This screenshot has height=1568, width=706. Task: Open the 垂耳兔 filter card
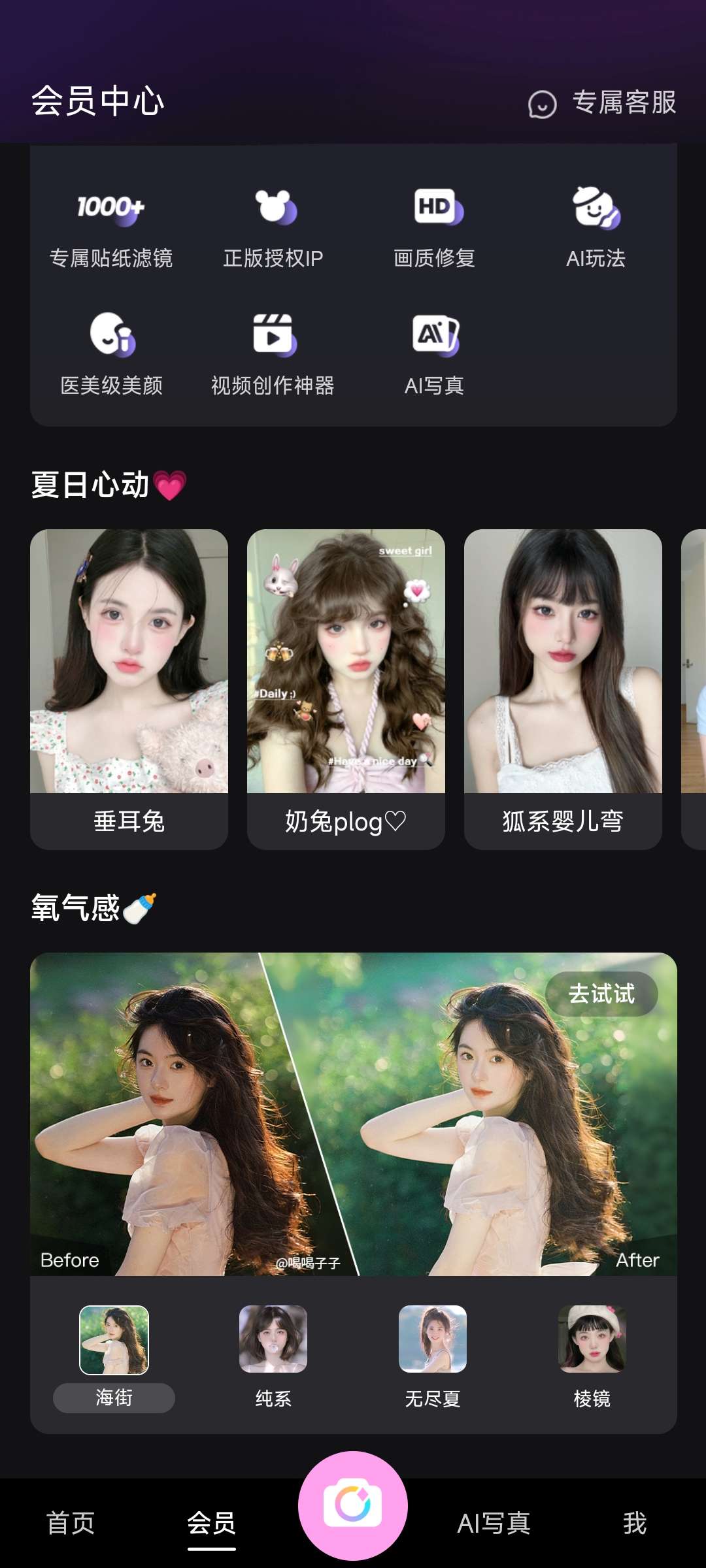point(129,689)
